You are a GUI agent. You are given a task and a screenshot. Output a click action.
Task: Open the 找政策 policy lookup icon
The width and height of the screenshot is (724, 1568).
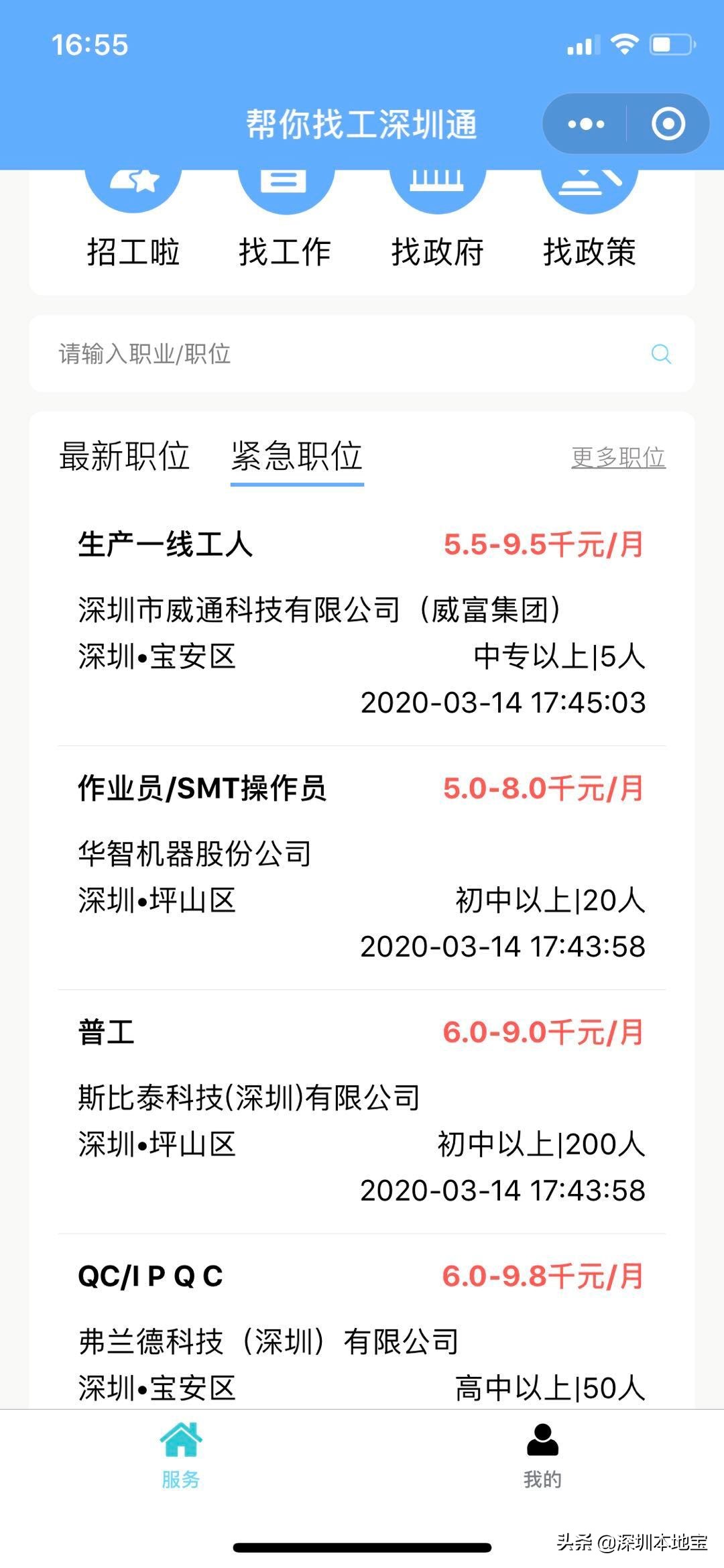coord(589,215)
